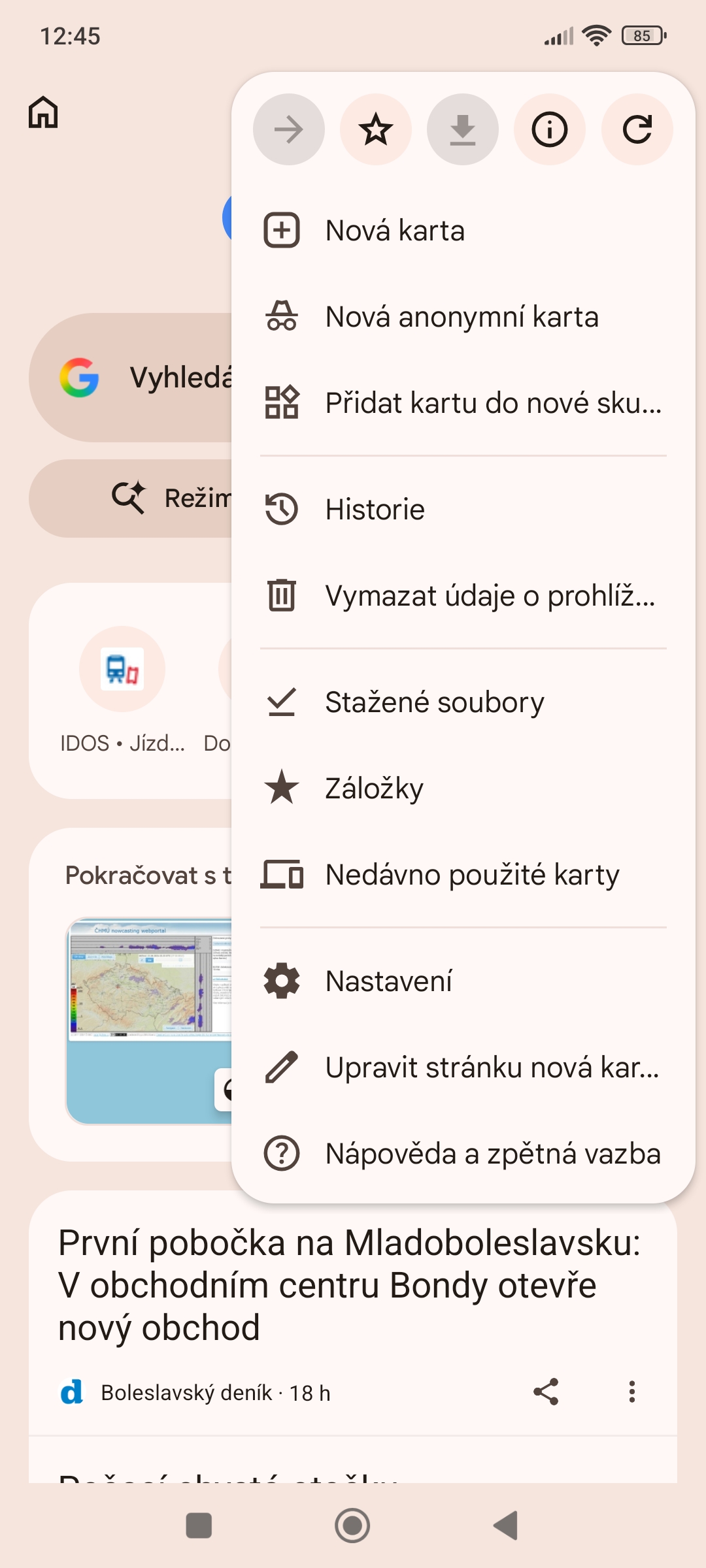Select Přidat kartu do nové skupiny
706x1568 pixels.
pos(463,403)
